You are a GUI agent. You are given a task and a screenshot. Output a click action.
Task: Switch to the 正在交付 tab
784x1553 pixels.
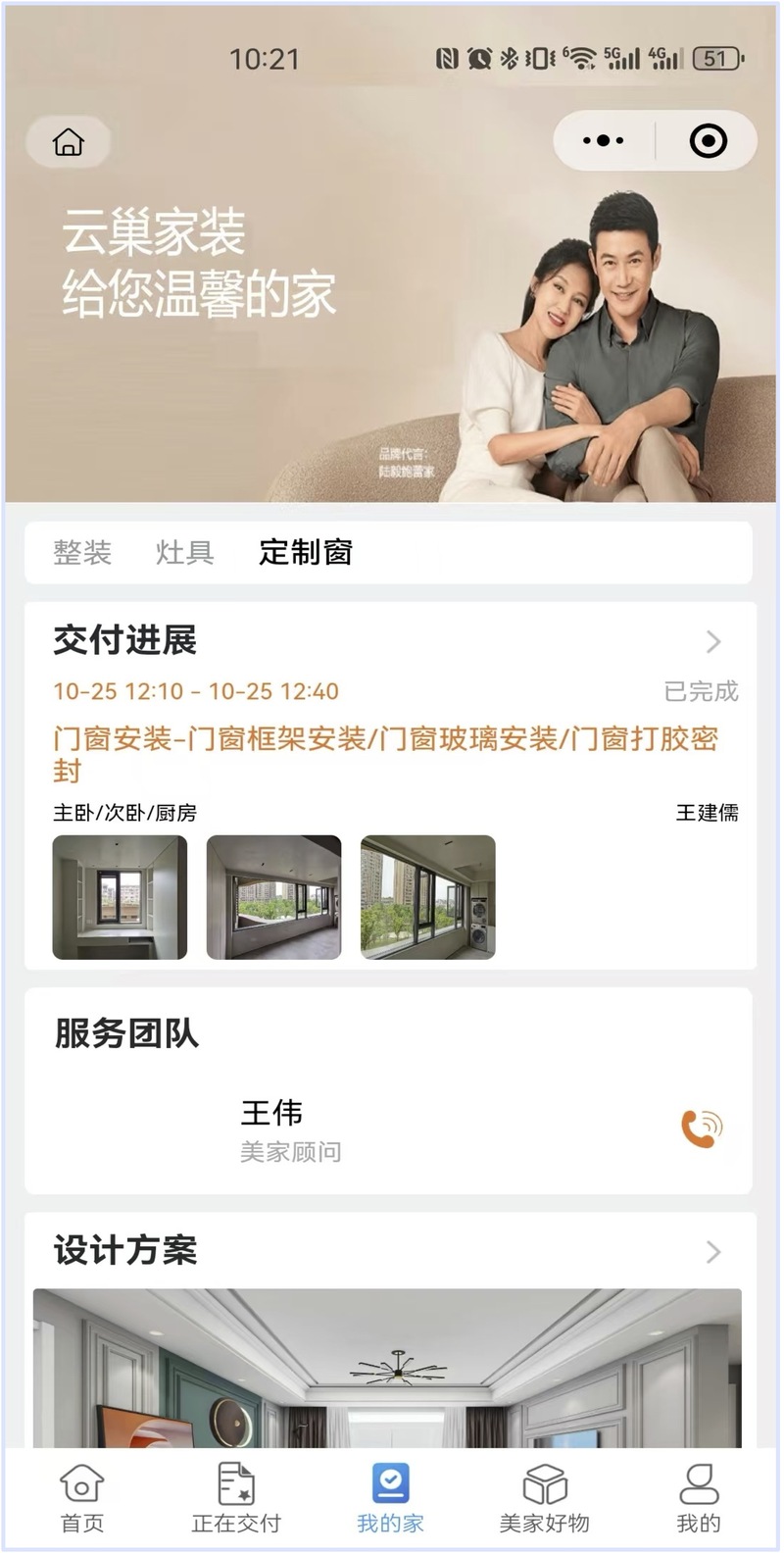coord(236,1497)
